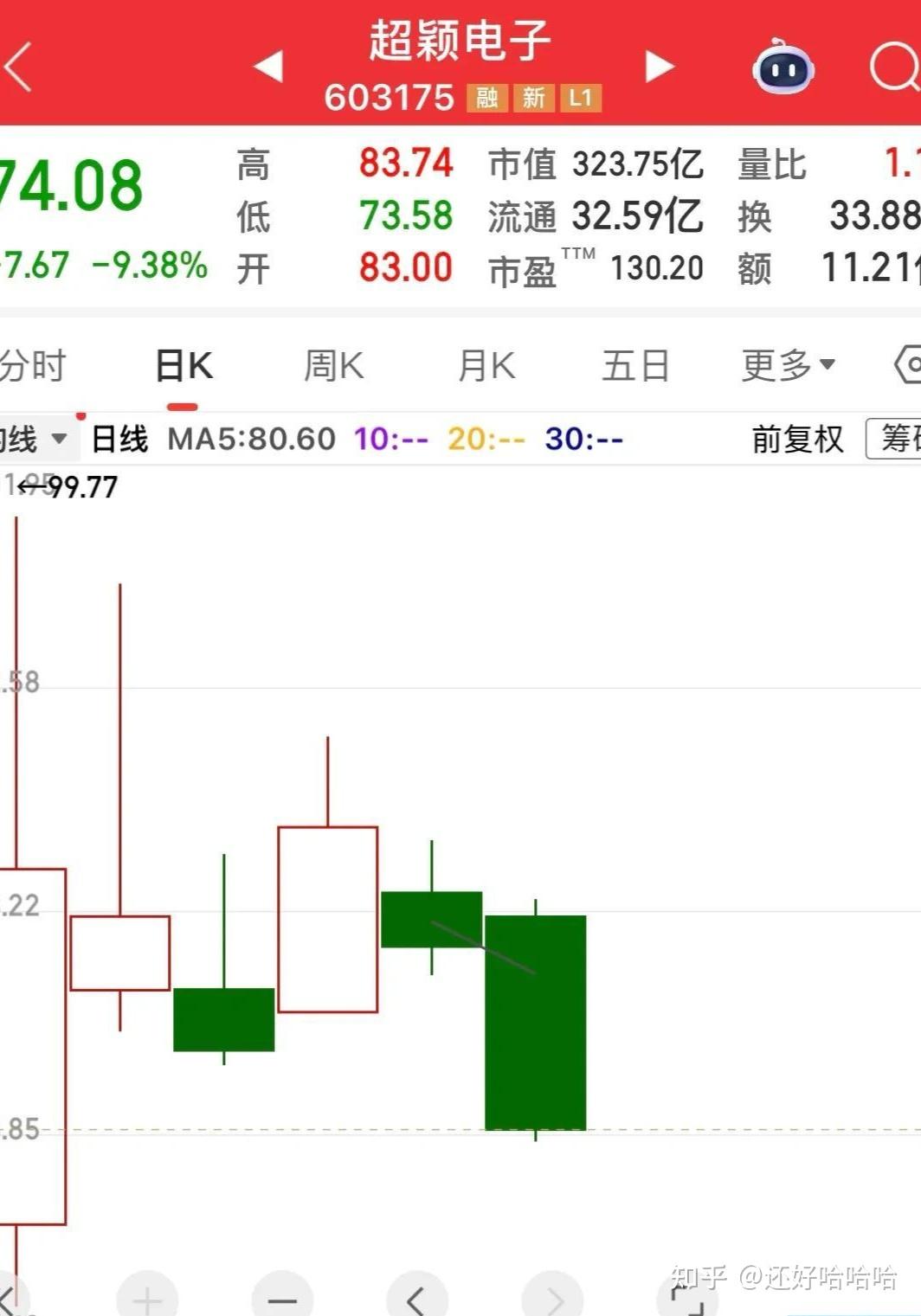Expand the 均线 moving average dropdown

coord(35,440)
